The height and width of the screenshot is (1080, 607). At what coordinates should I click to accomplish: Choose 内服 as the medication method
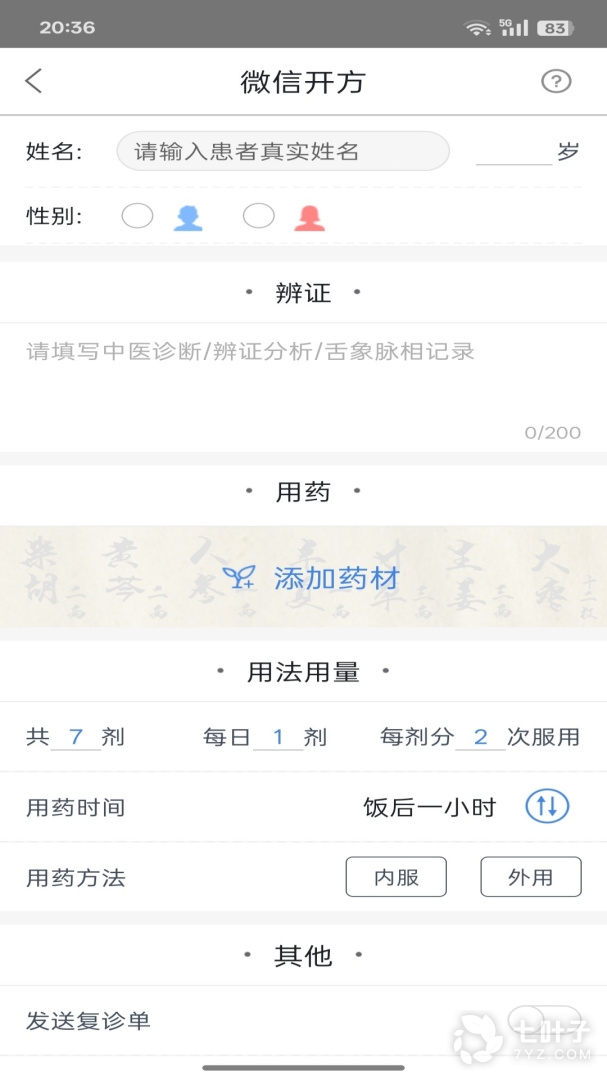396,877
